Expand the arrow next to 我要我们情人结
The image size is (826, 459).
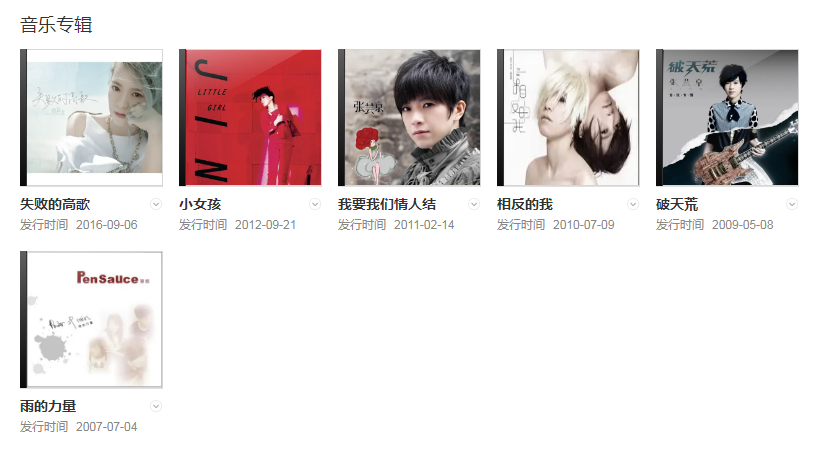474,204
